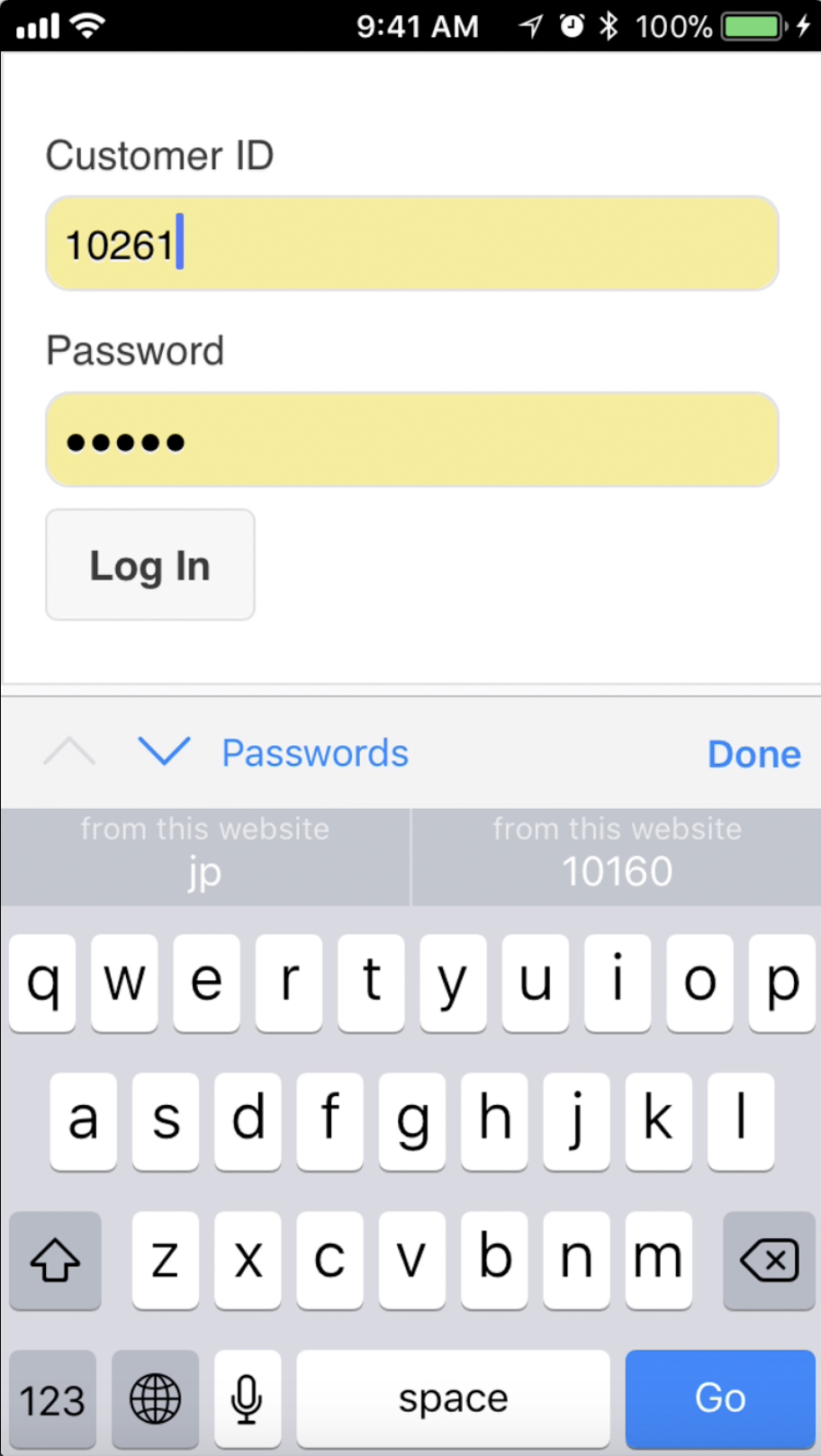Move to next field with down chevron
This screenshot has height=1456, width=821.
click(x=164, y=751)
